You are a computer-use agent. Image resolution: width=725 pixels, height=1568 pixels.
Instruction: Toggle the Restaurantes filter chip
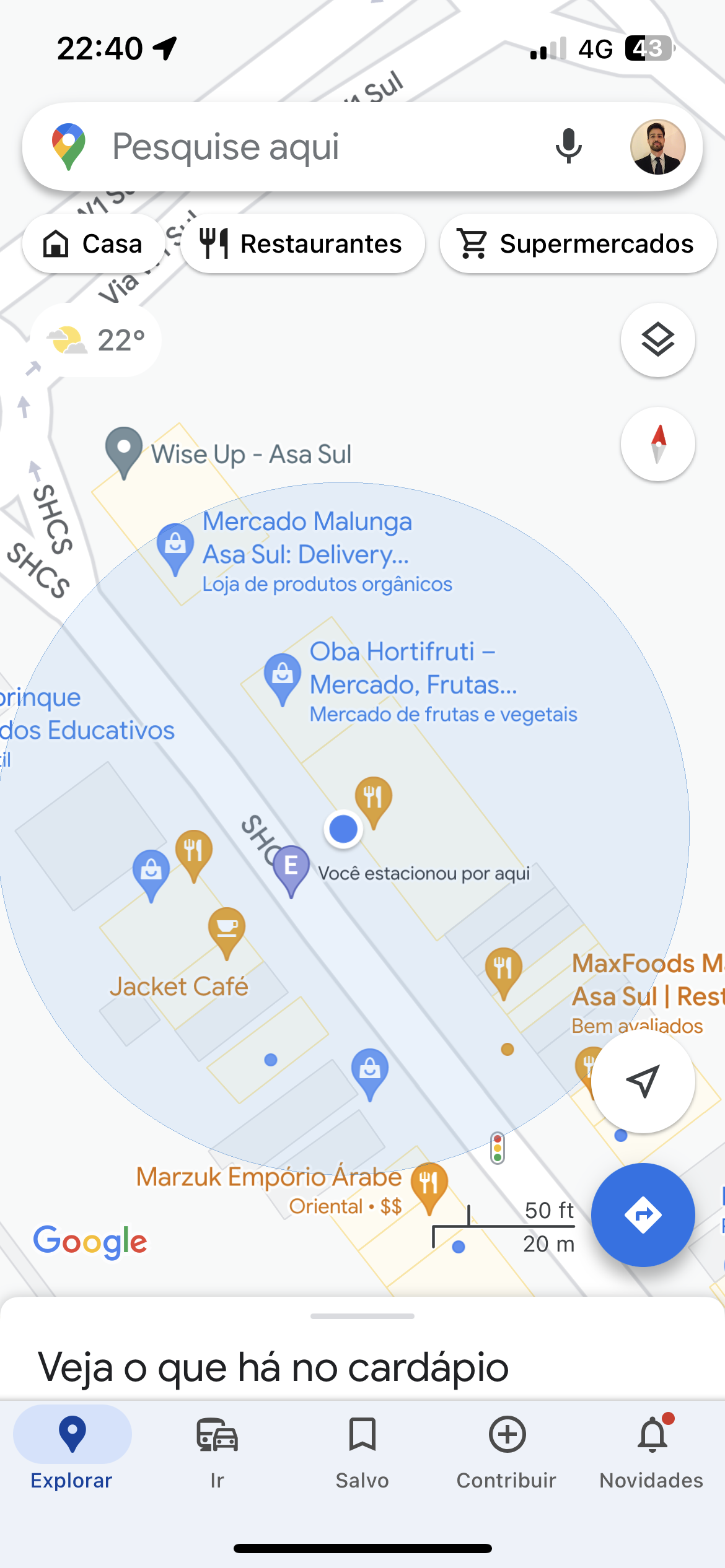point(302,244)
